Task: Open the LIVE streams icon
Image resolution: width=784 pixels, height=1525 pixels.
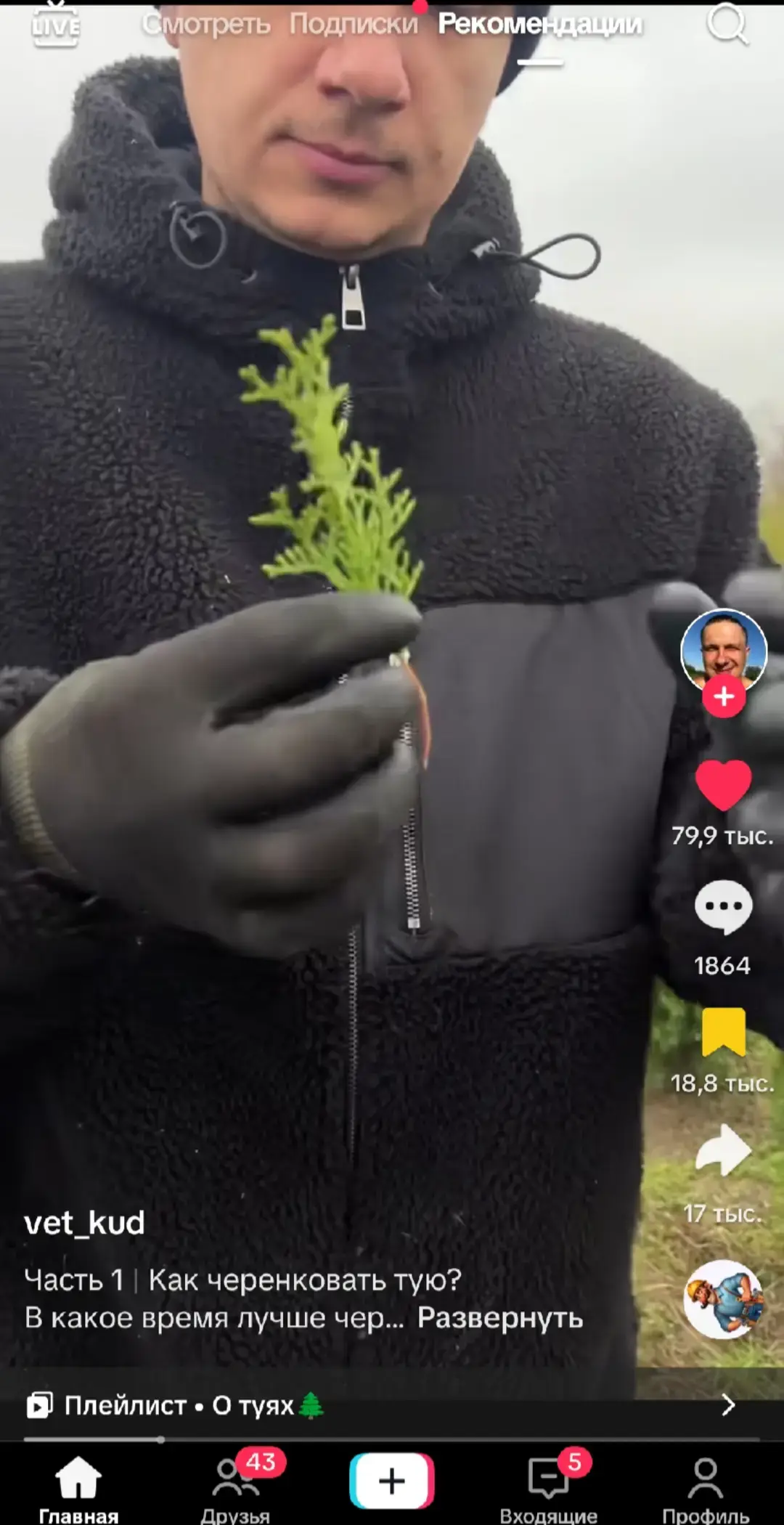Action: click(x=55, y=25)
